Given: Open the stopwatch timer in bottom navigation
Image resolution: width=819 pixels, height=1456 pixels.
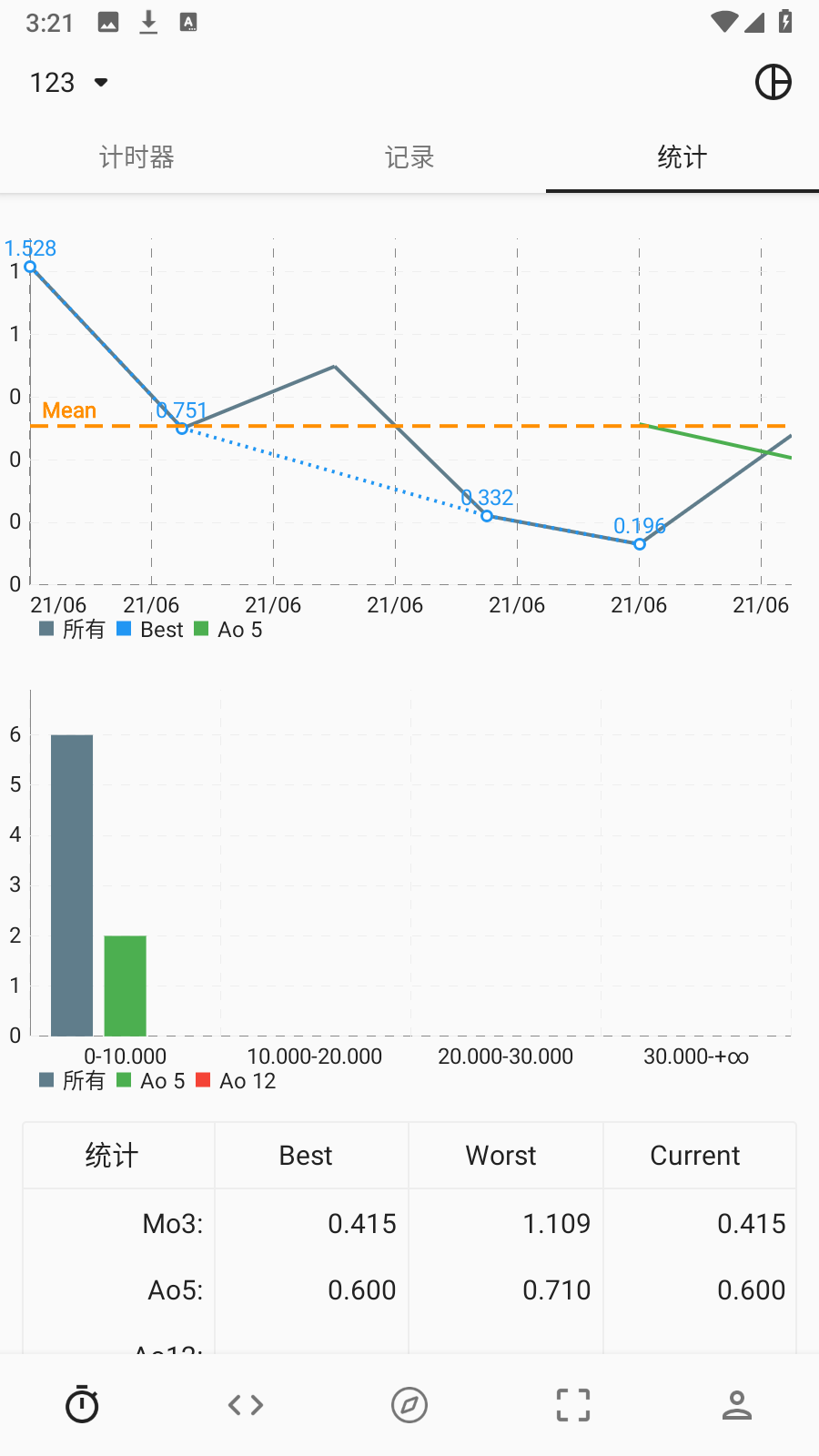Looking at the screenshot, I should [82, 1405].
